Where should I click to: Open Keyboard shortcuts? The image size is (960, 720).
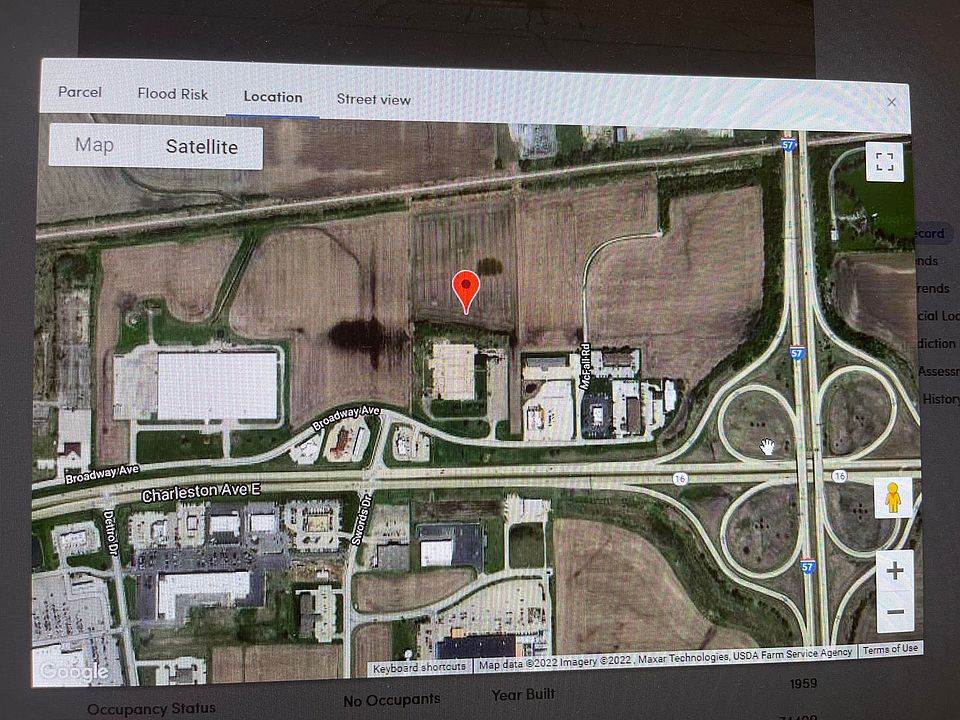click(x=419, y=667)
